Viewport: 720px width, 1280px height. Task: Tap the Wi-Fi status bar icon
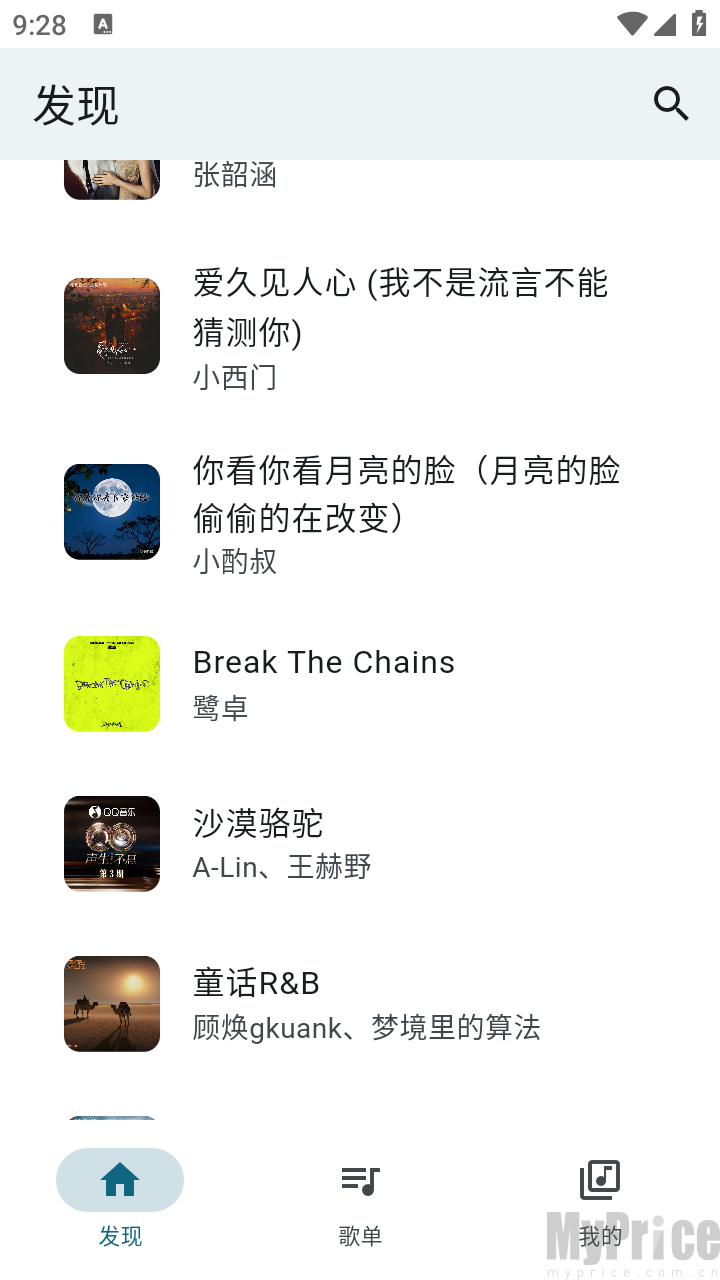(x=634, y=26)
